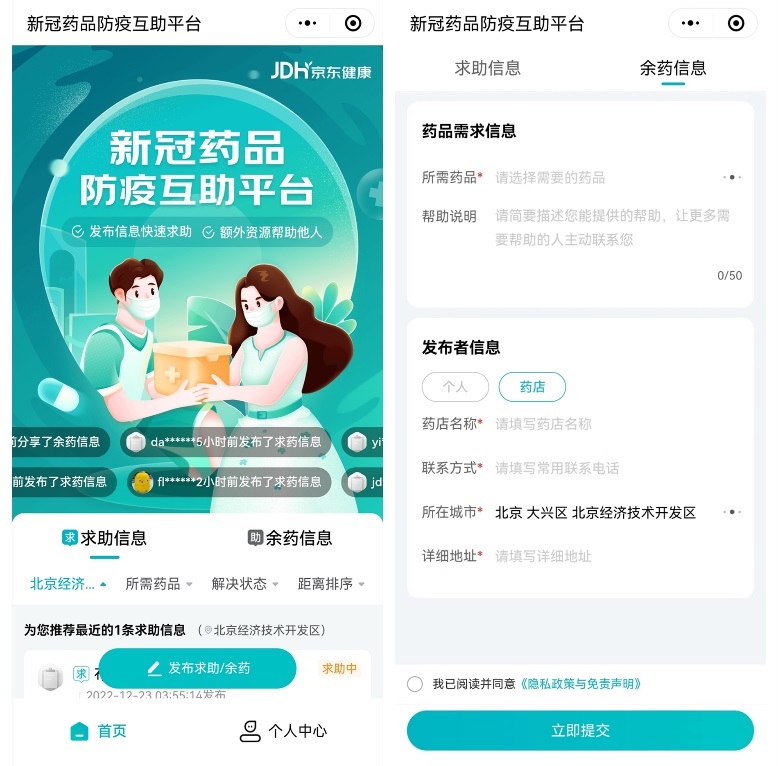778x766 pixels.
Task: Switch to the 个人中心 tab
Action: click(x=283, y=731)
